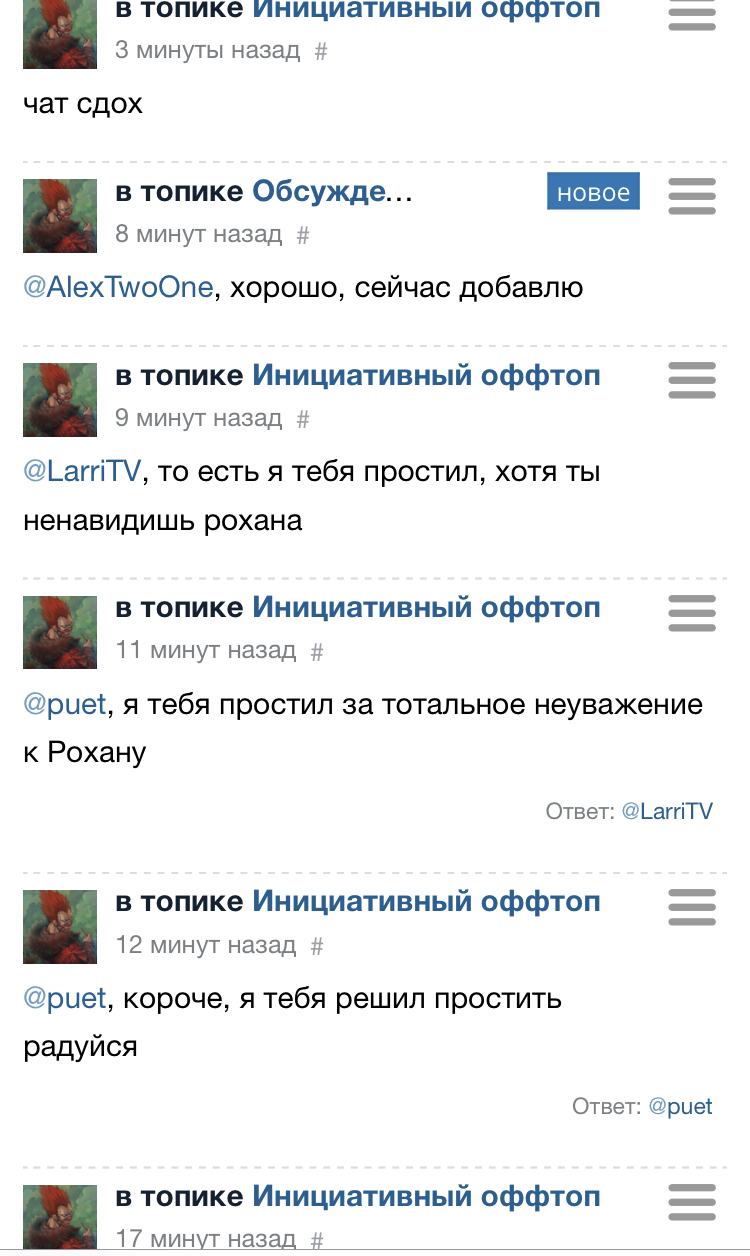Open menu on the 17 minutes ago post
Image resolution: width=750 pixels, height=1256 pixels.
point(692,1201)
